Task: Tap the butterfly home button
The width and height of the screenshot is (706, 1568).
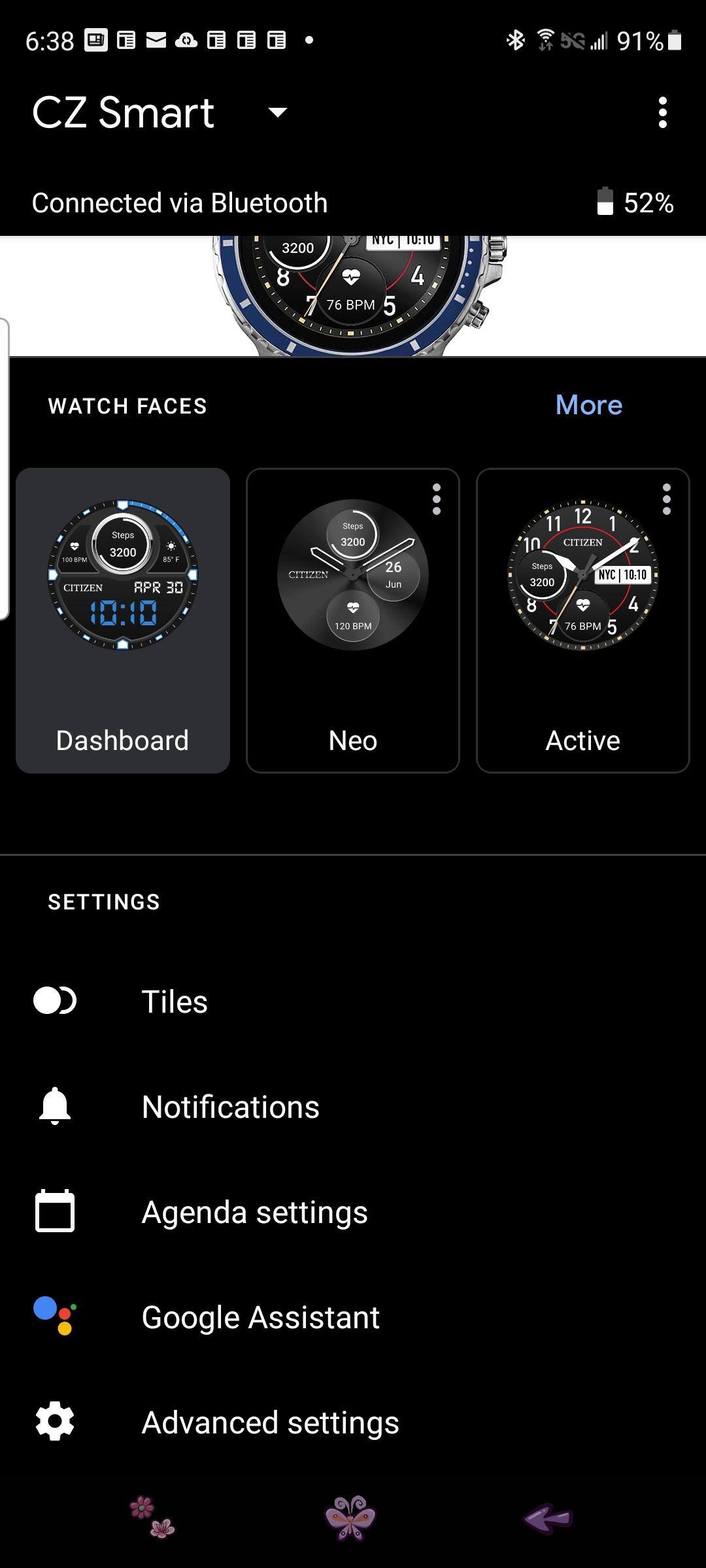Action: [x=350, y=1517]
